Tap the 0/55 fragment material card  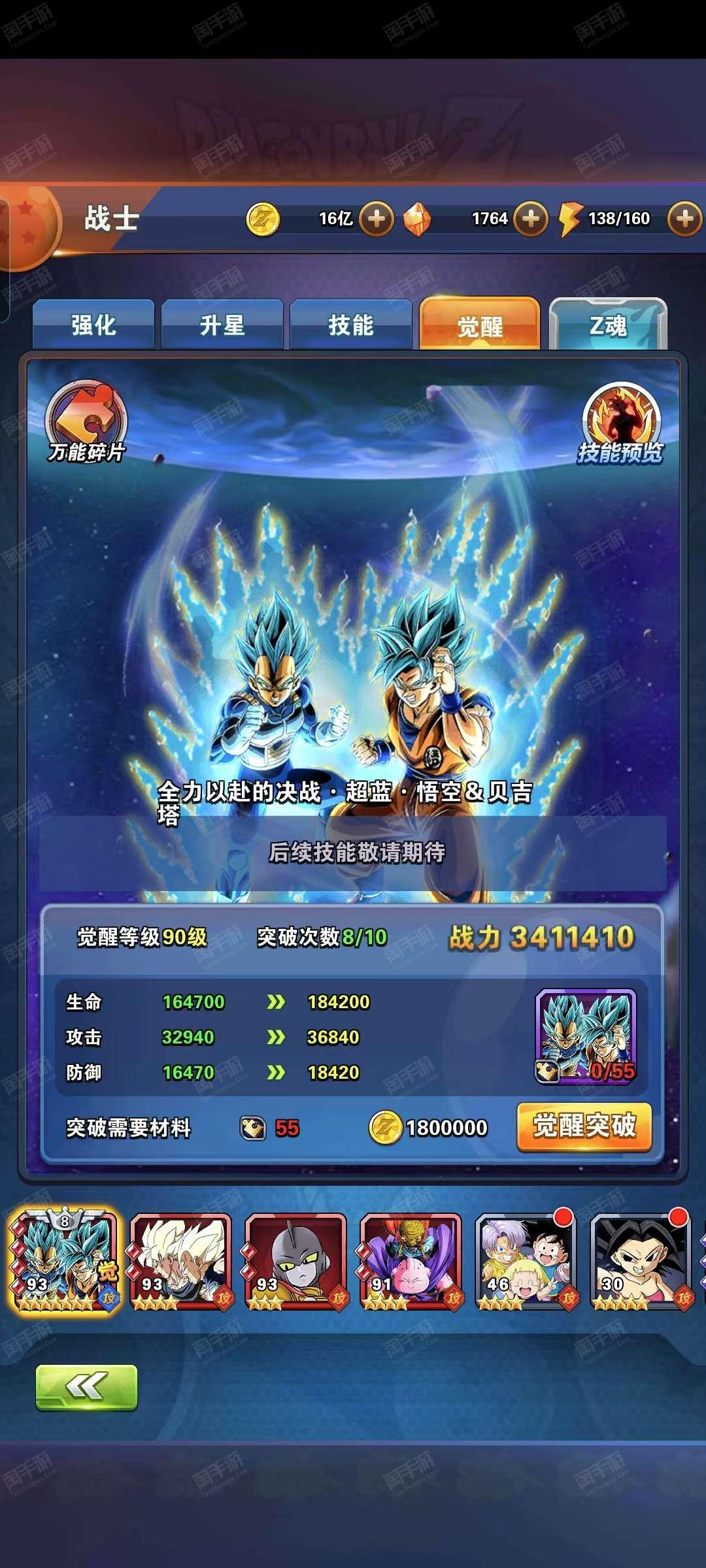pos(586,1037)
